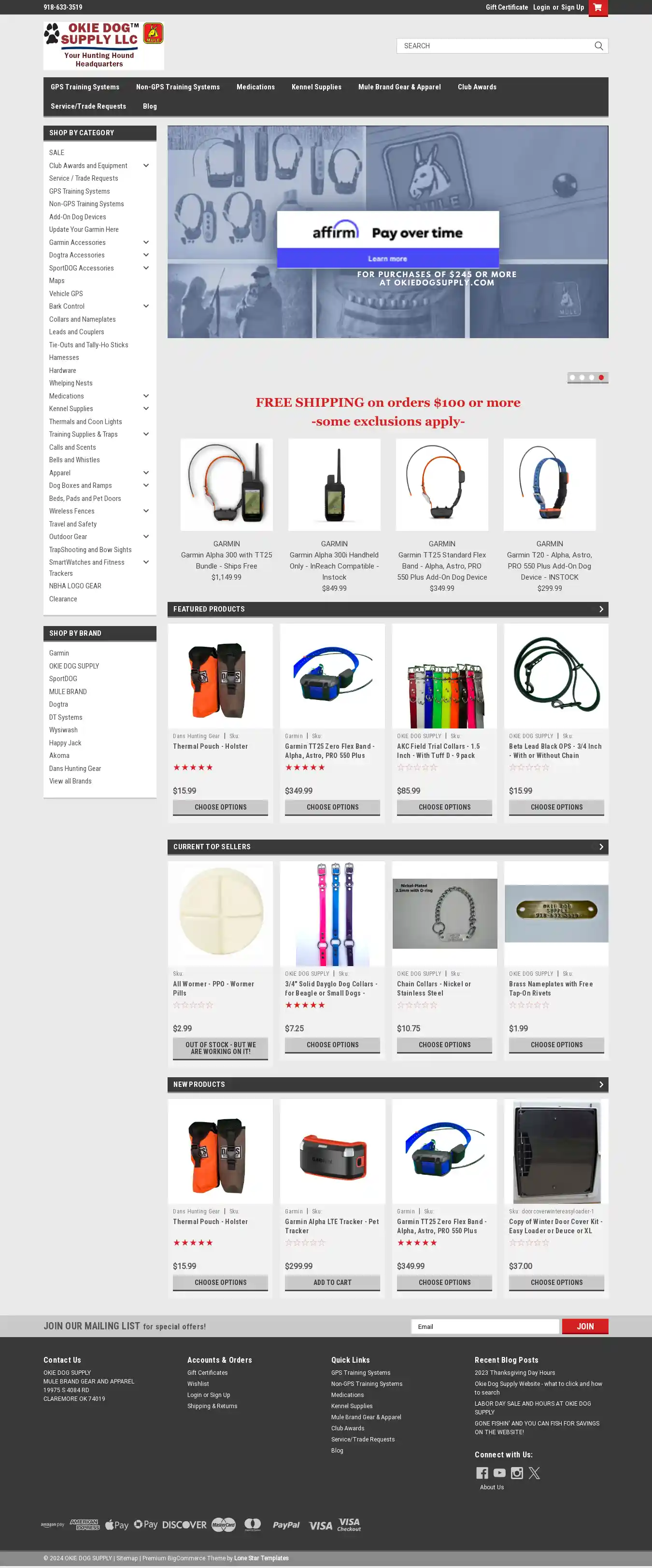Tap Learn more on Affirm banner
The height and width of the screenshot is (1568, 652).
tap(387, 259)
